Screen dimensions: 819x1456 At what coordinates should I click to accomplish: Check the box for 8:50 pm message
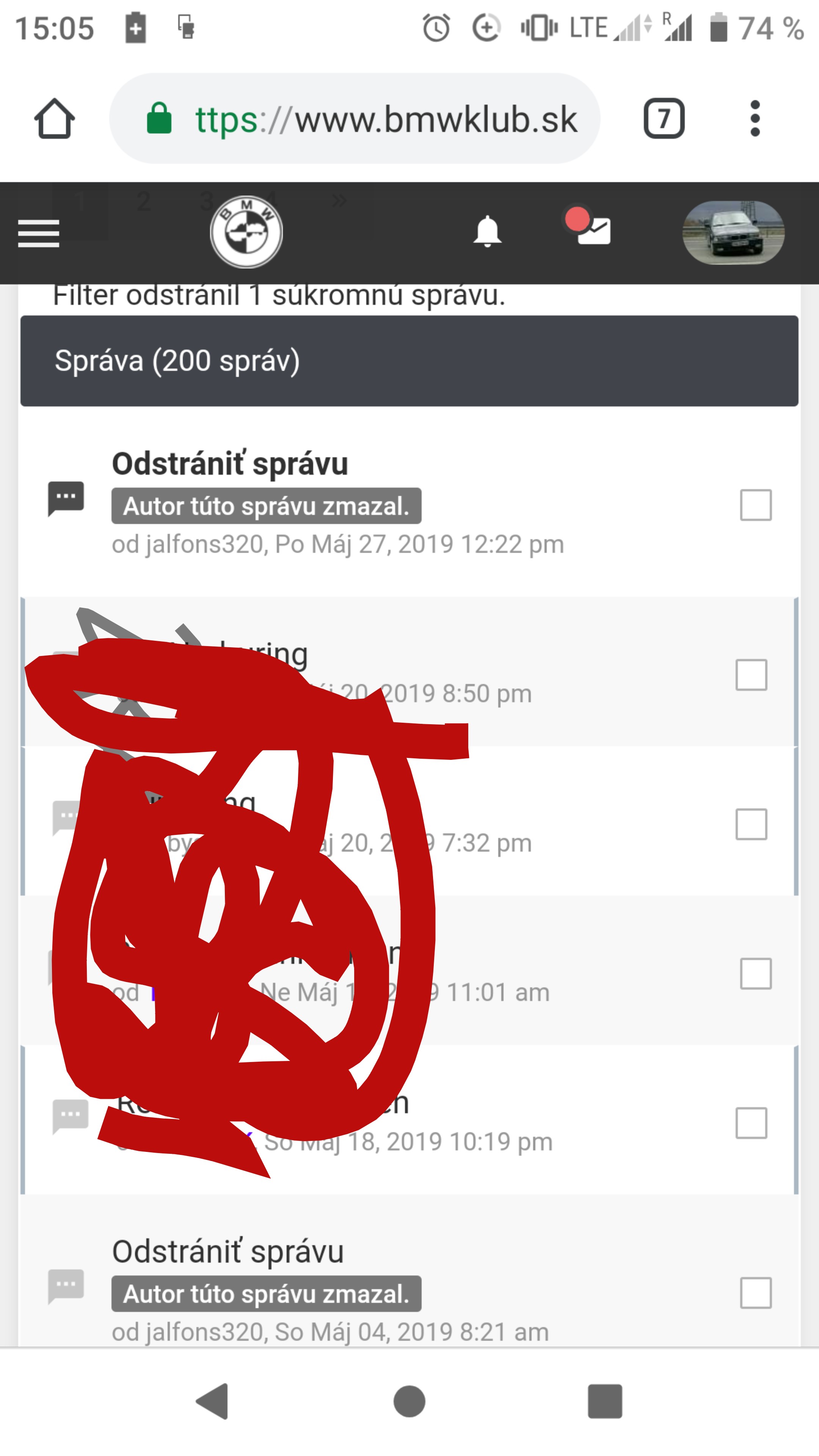[751, 675]
